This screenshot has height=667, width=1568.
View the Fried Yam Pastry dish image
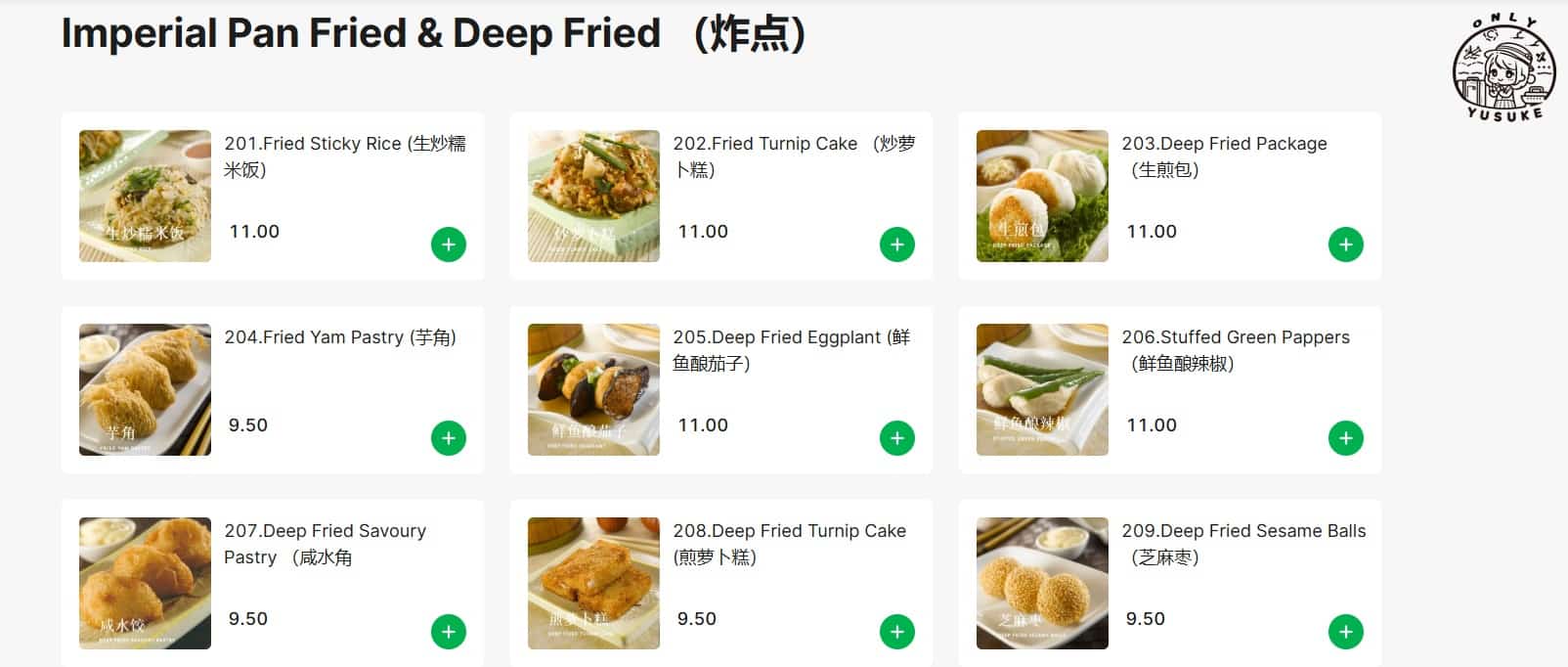tap(145, 389)
